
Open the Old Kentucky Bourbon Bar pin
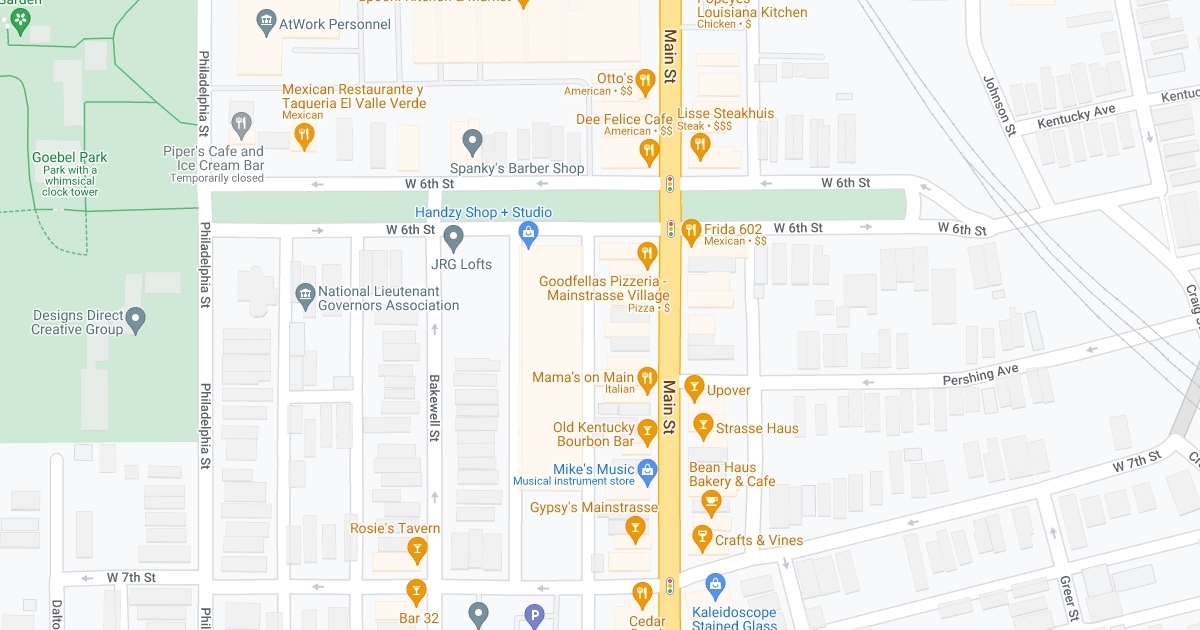647,432
